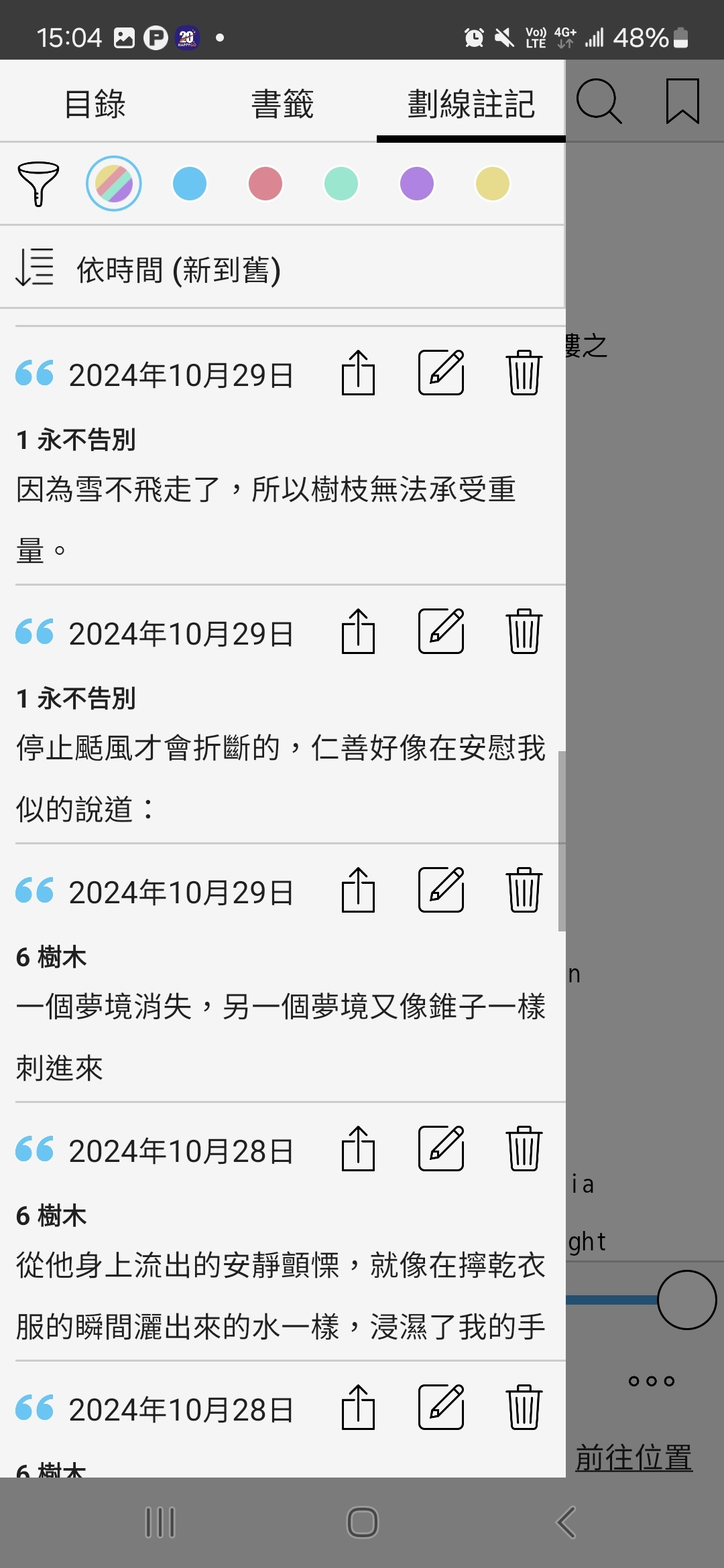Switch to the 目錄 tab

(x=95, y=104)
